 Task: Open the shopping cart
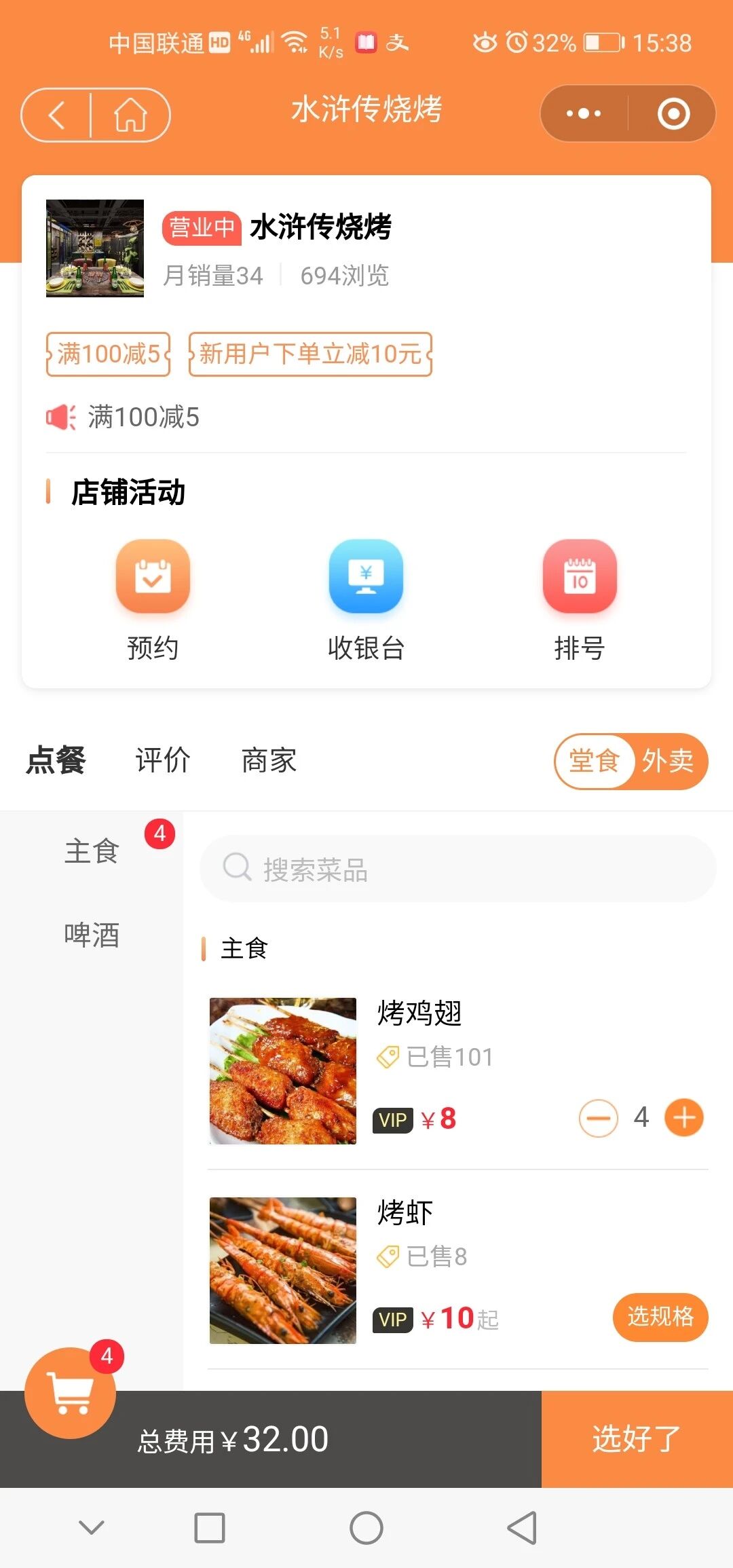[x=70, y=1394]
